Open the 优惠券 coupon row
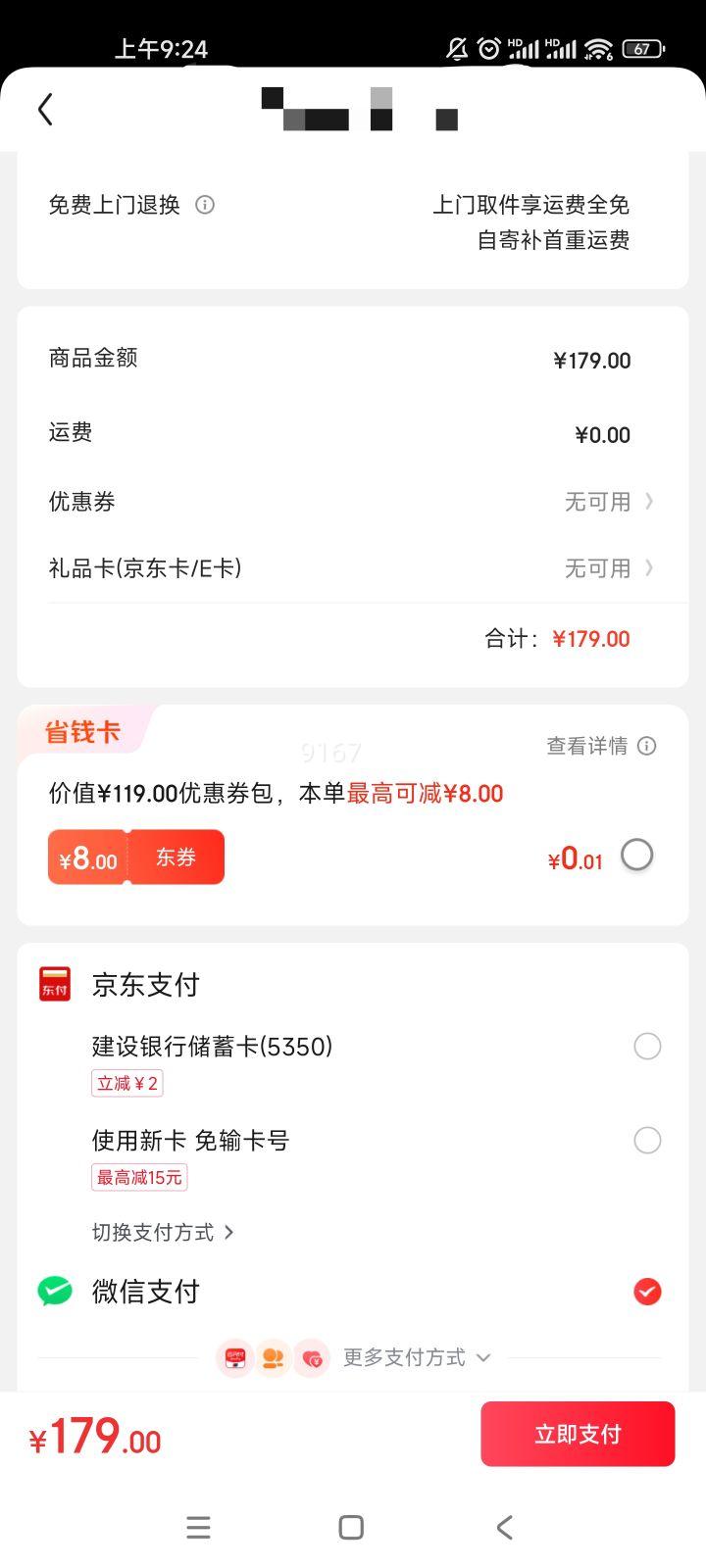Image resolution: width=706 pixels, height=1568 pixels. coord(608,502)
